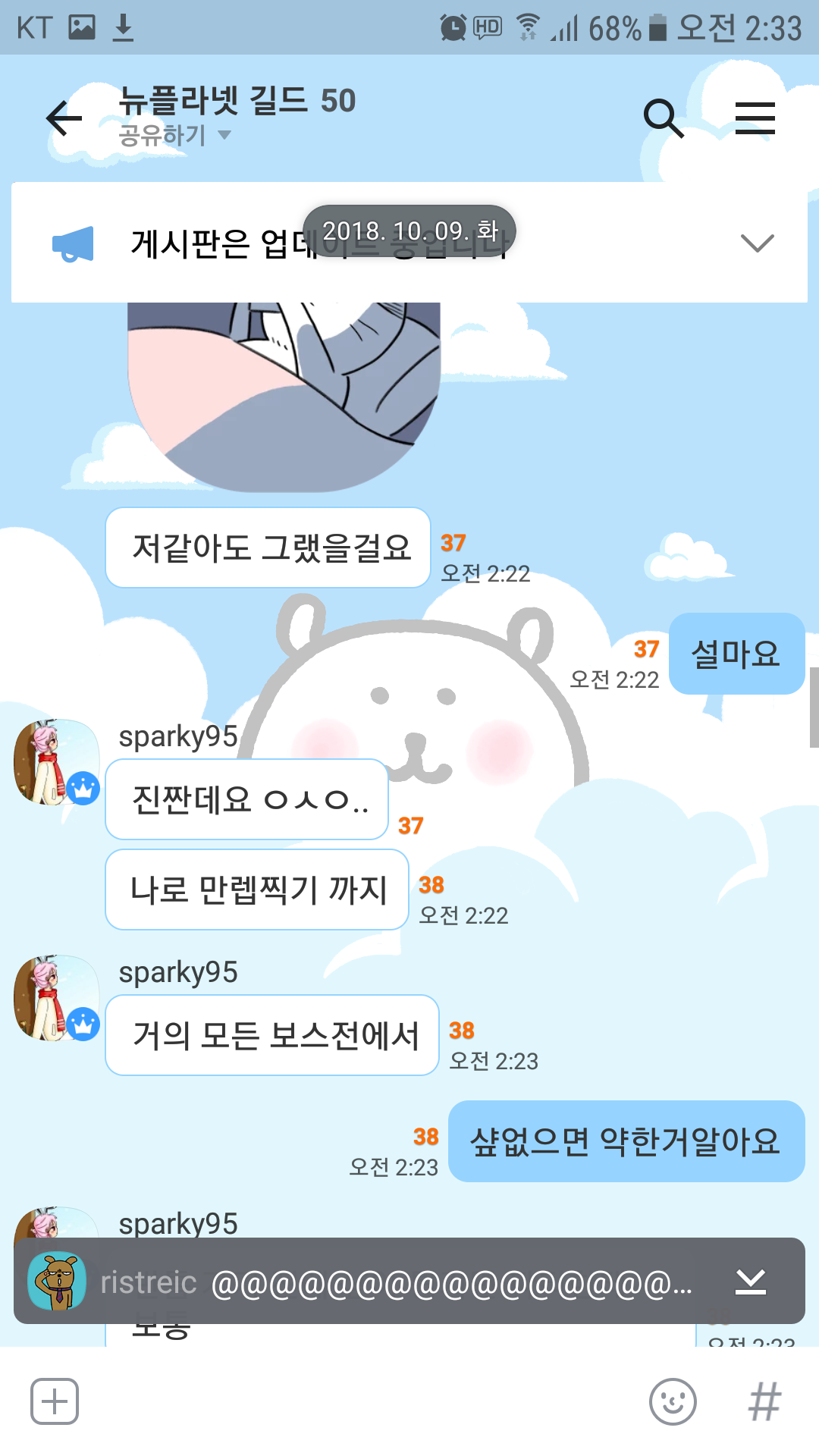The width and height of the screenshot is (819, 1456).
Task: Jump to the newest message from ristreic
Action: tap(750, 1281)
